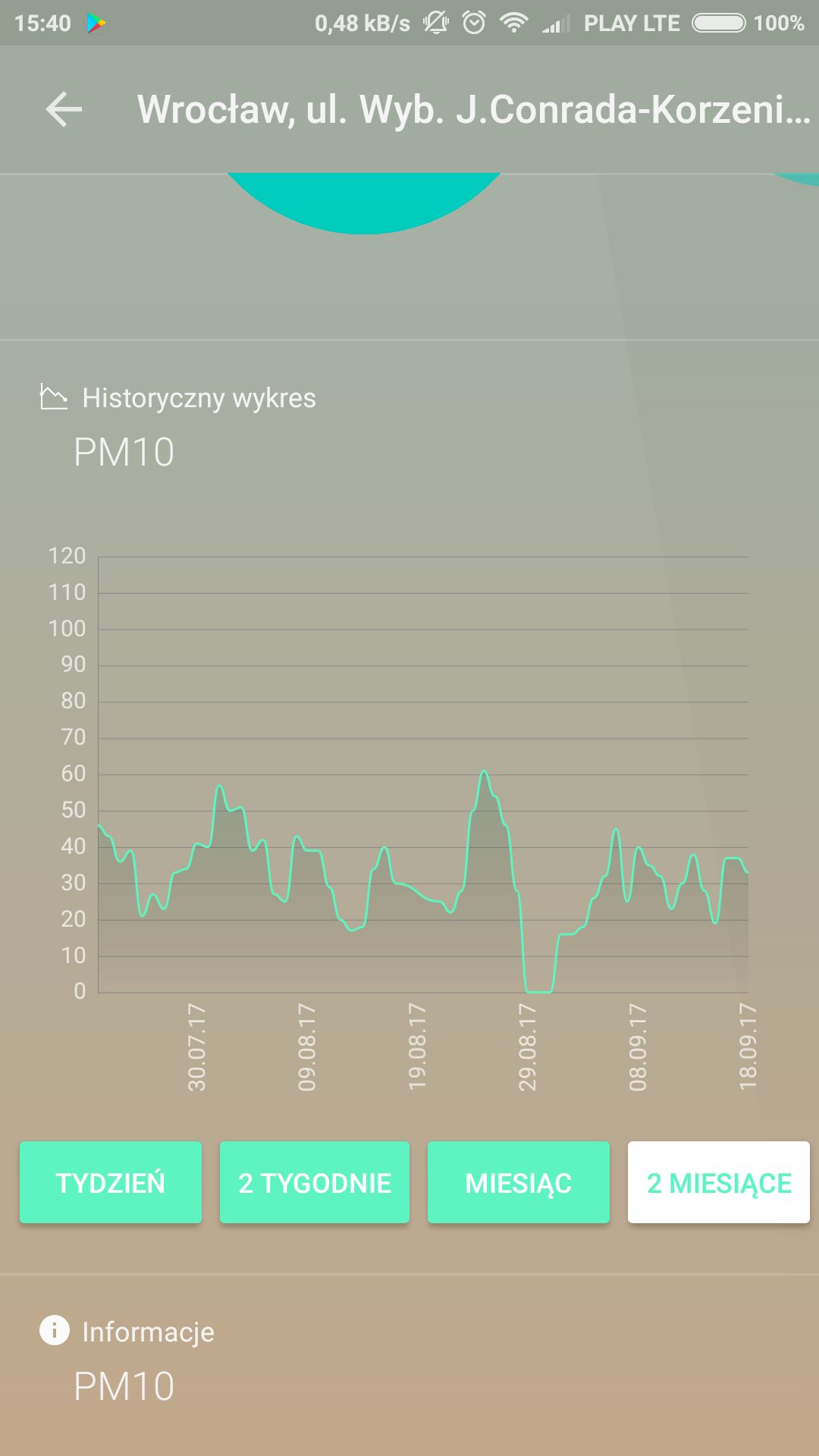
Task: Go back using the arrow icon
Action: (64, 109)
